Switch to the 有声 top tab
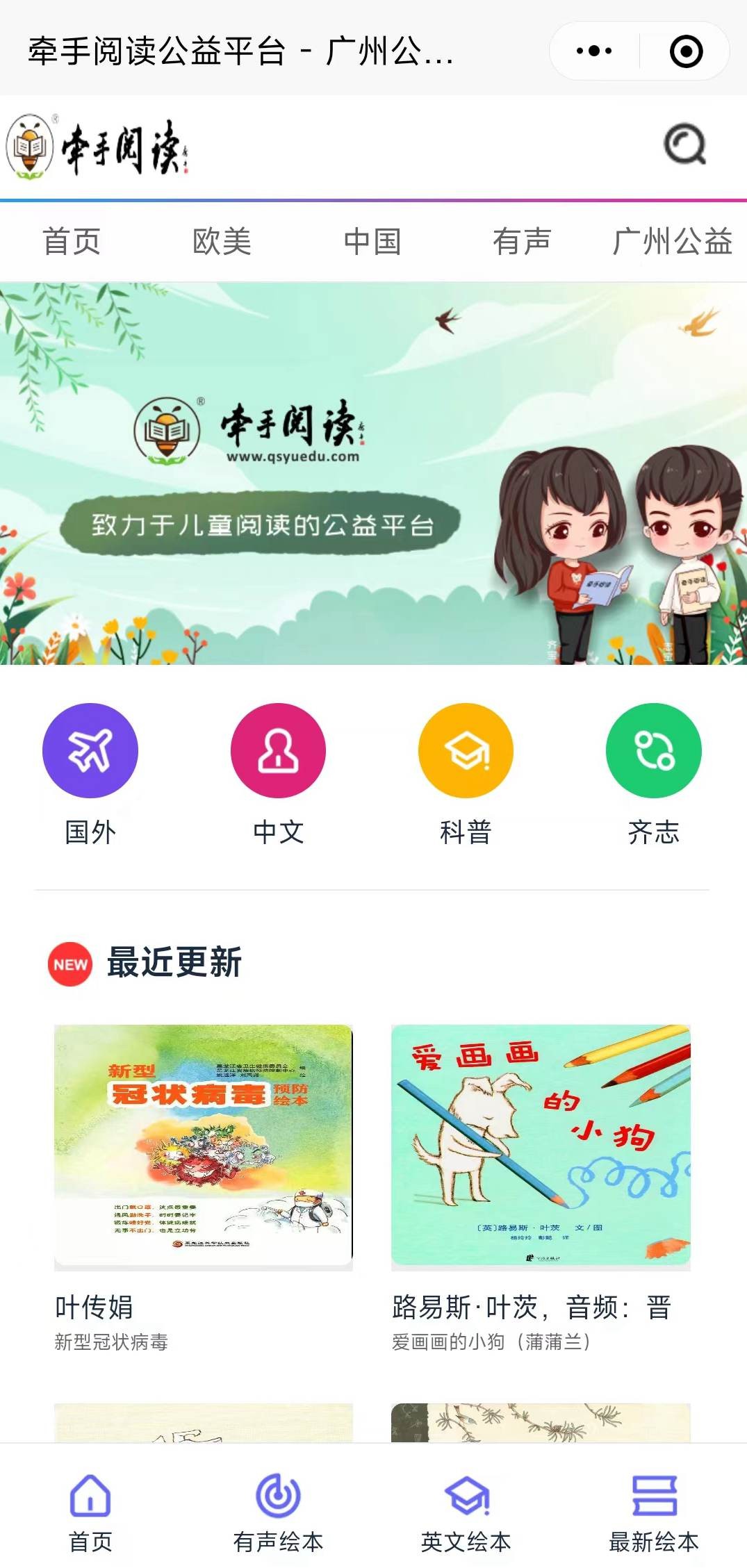 tap(521, 242)
